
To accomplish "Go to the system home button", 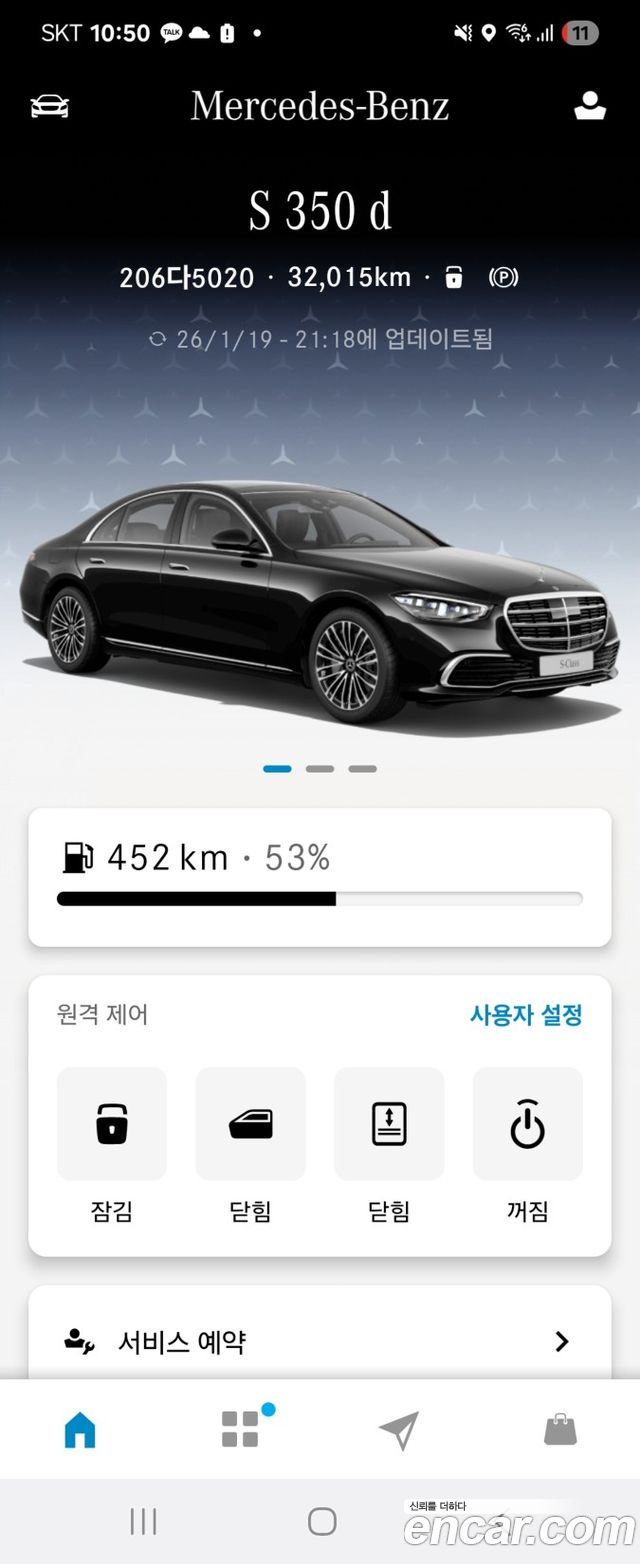I will (322, 1521).
